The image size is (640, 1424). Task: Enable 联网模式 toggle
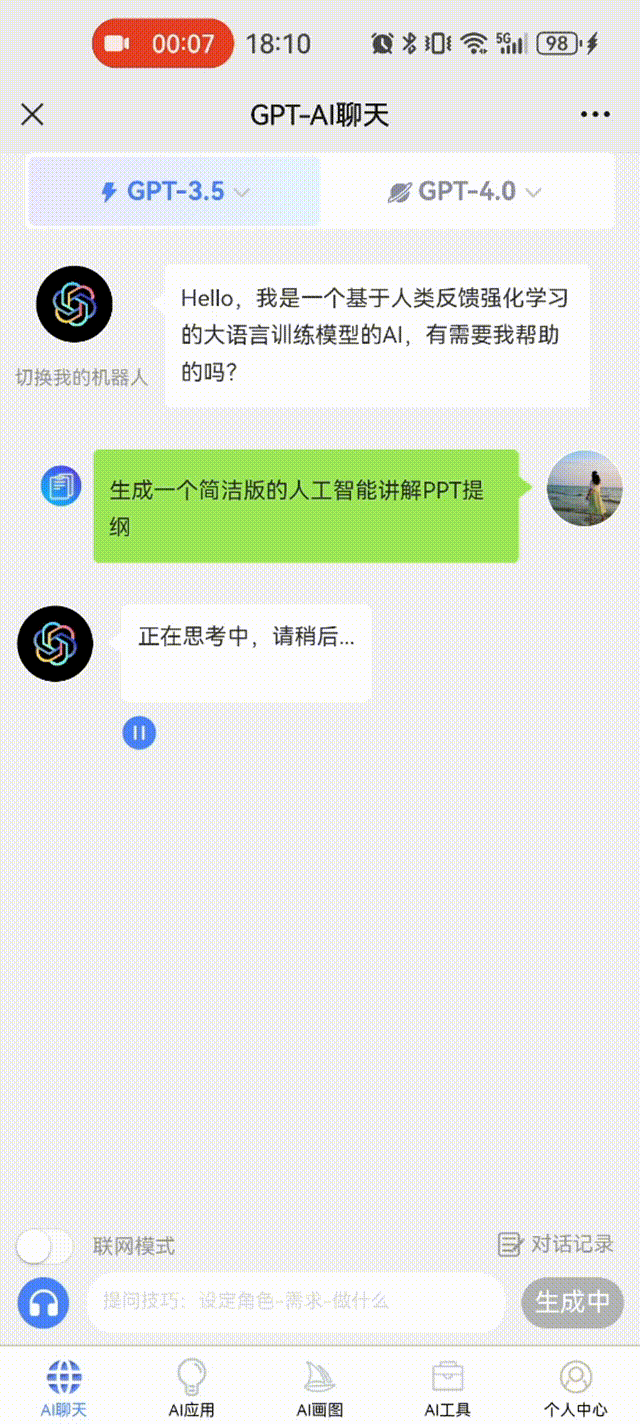click(45, 1246)
